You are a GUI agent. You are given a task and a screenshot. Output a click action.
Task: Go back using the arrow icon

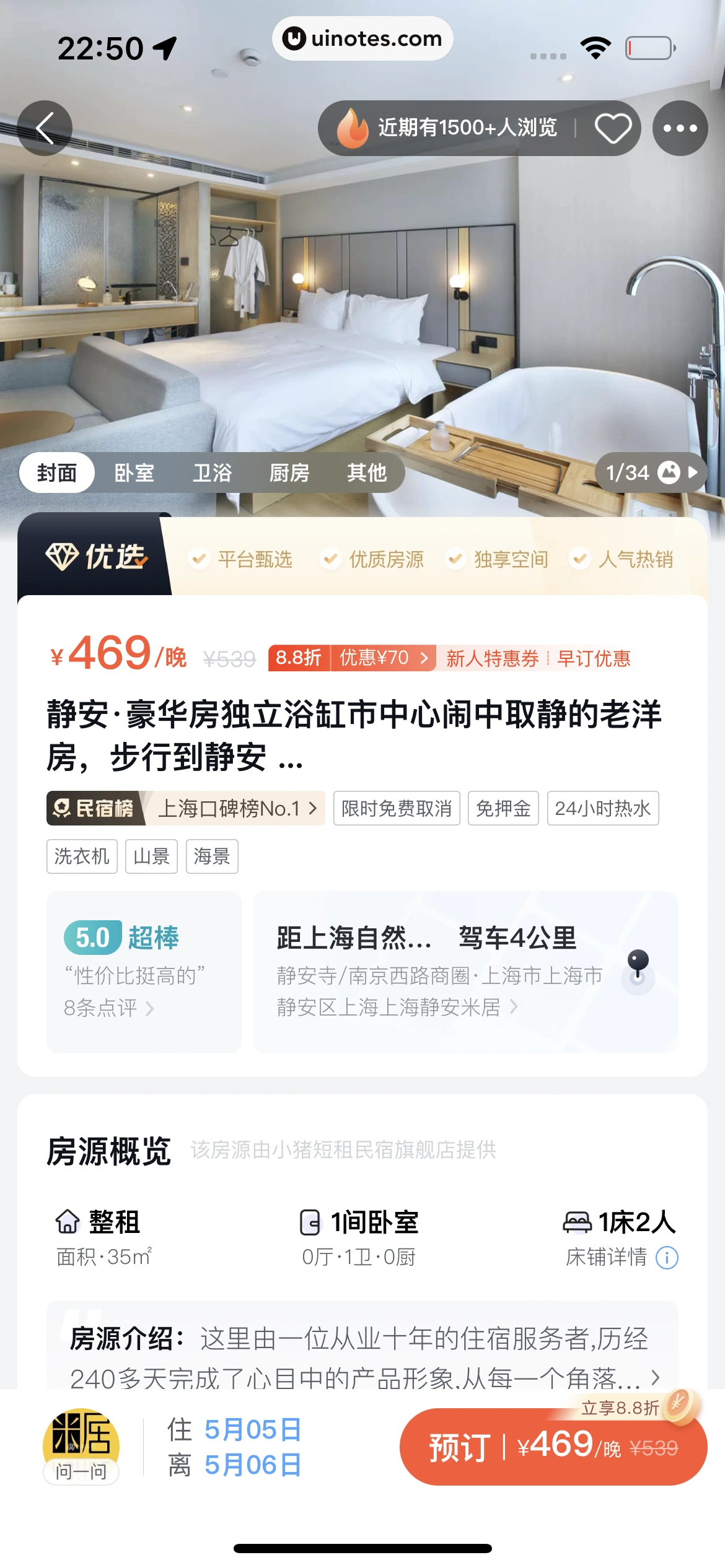(45, 128)
